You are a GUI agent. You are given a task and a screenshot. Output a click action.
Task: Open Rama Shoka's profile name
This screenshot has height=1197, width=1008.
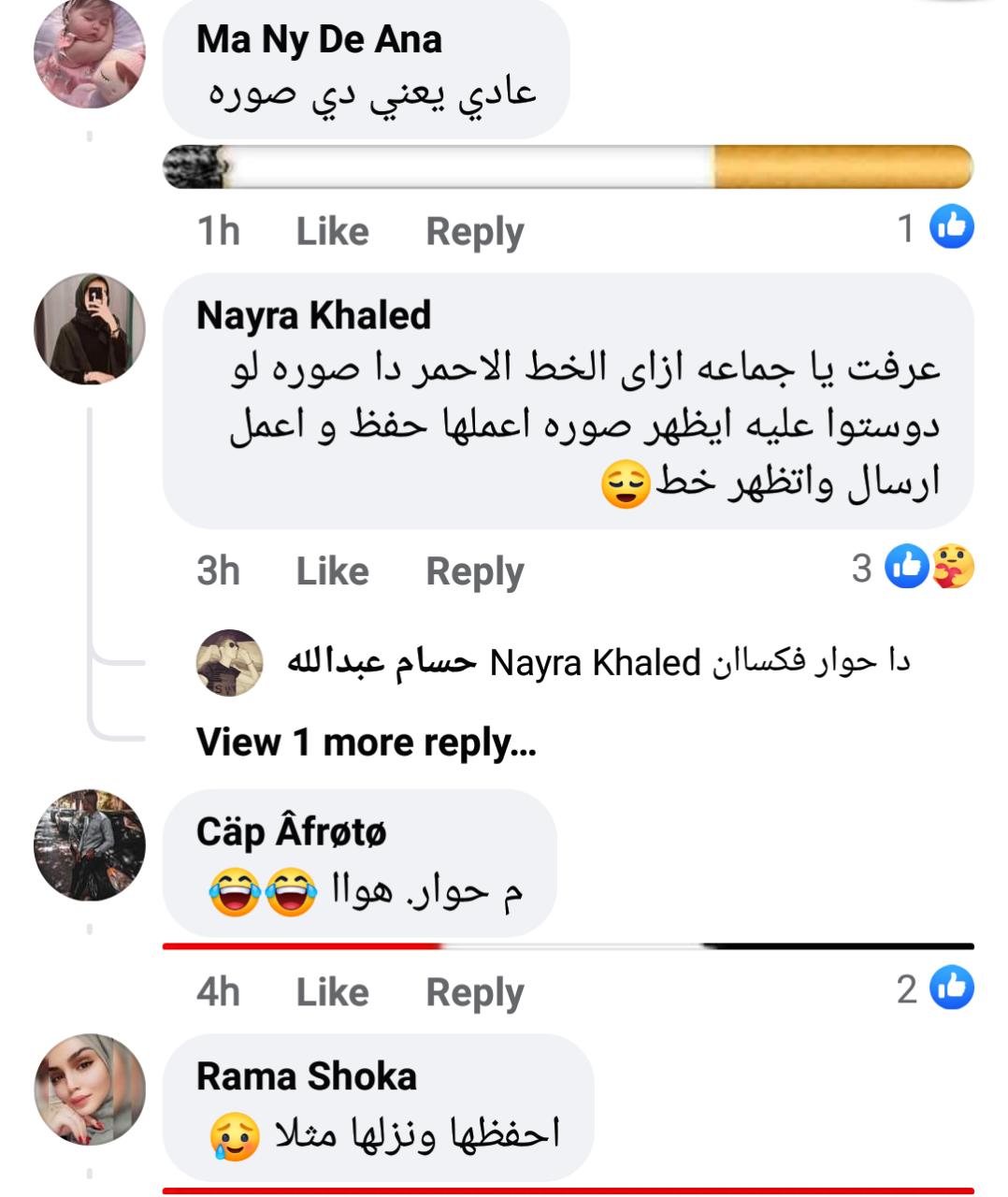[x=306, y=1076]
